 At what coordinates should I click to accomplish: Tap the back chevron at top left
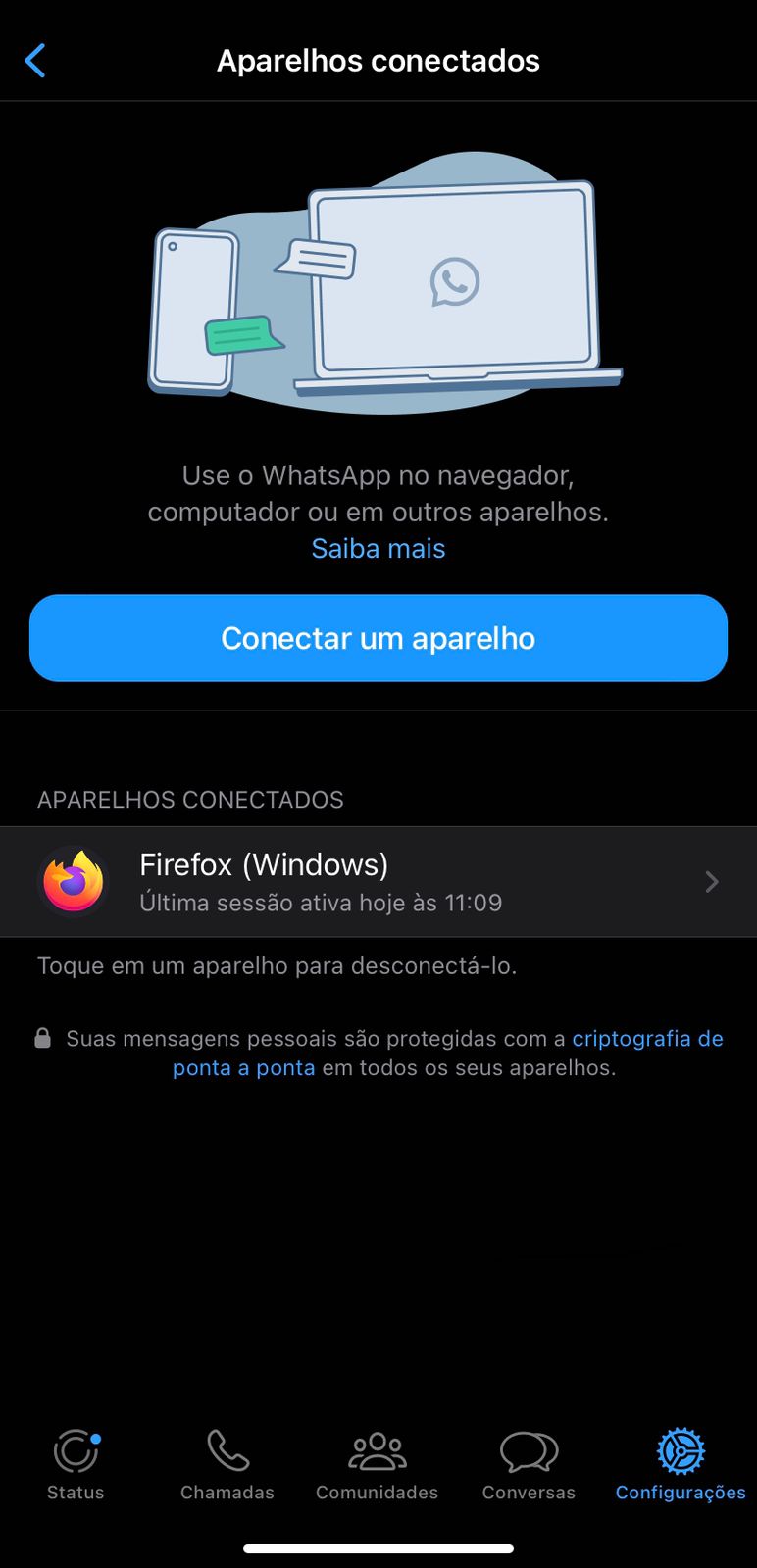(35, 60)
